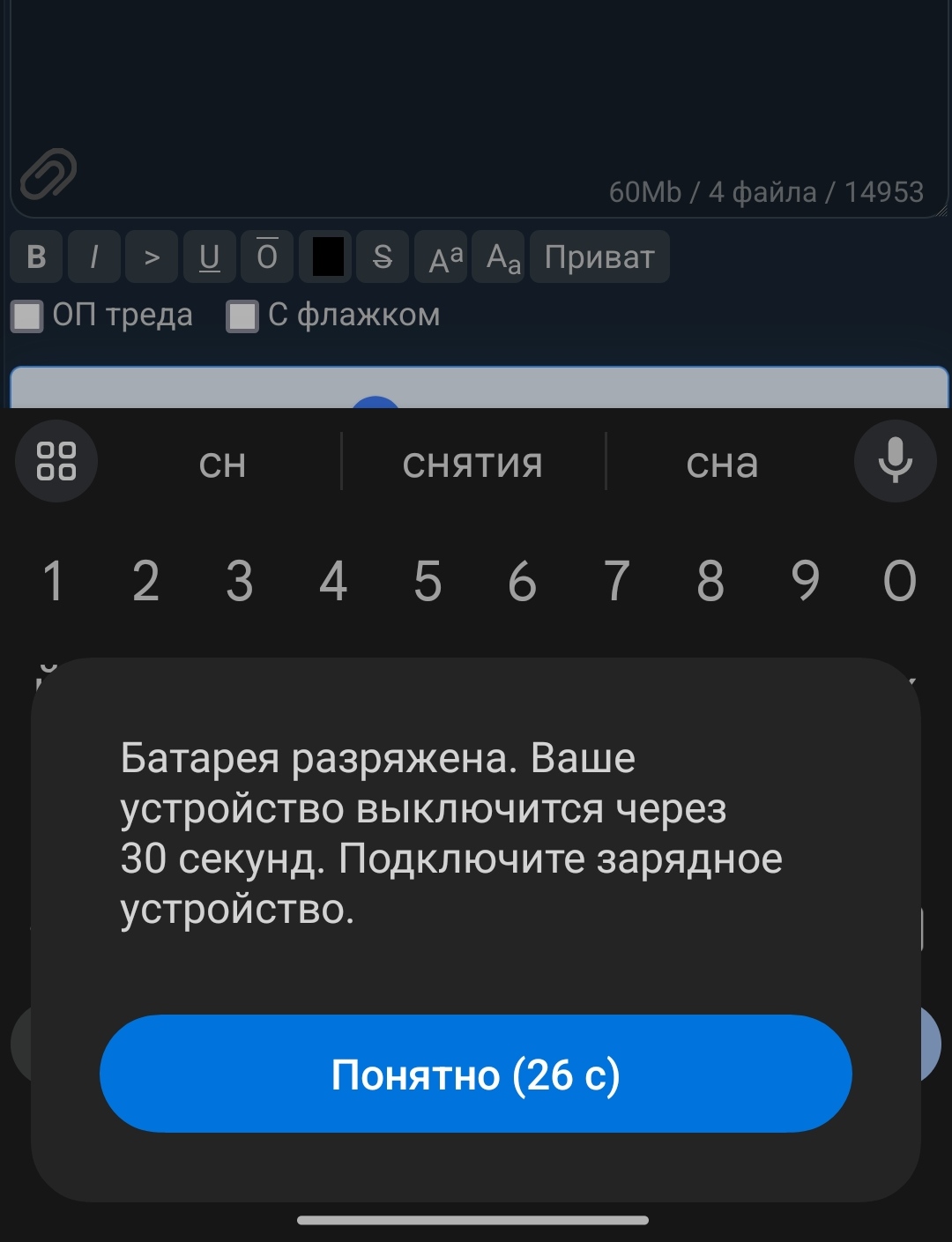This screenshot has width=952, height=1242.
Task: Tap the Приват button
Action: click(599, 257)
